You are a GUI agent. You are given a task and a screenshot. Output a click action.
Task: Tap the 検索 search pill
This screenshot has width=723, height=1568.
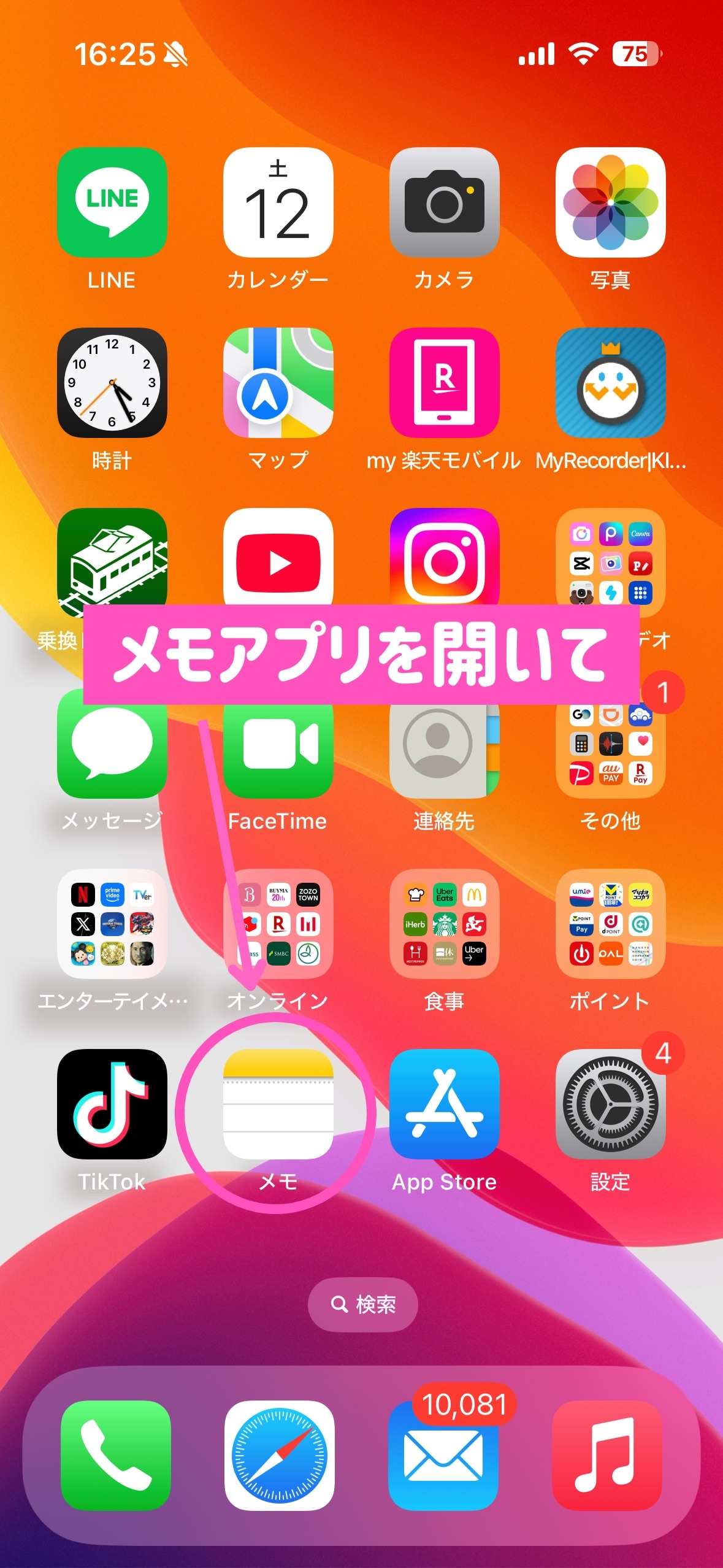coord(362,1304)
